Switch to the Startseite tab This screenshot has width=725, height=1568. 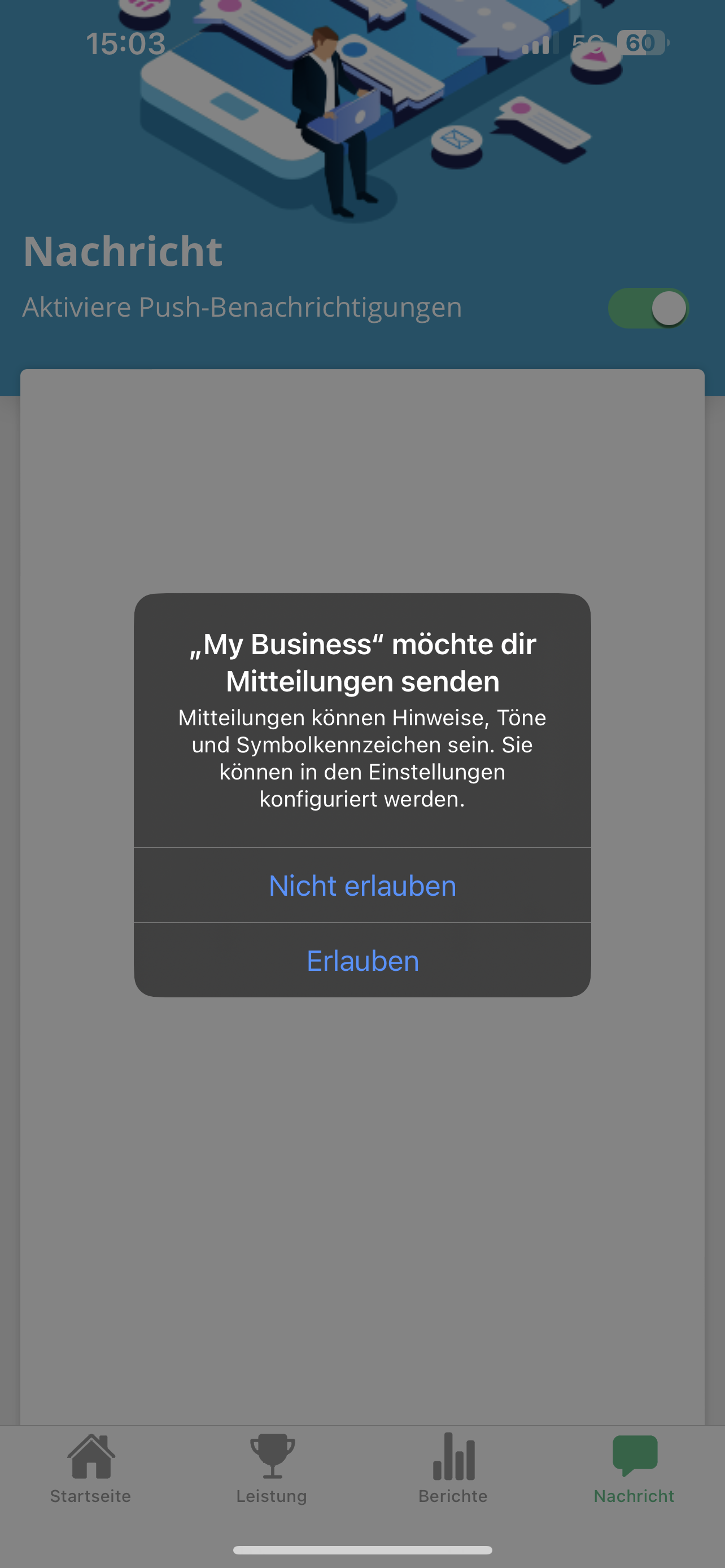(91, 1468)
